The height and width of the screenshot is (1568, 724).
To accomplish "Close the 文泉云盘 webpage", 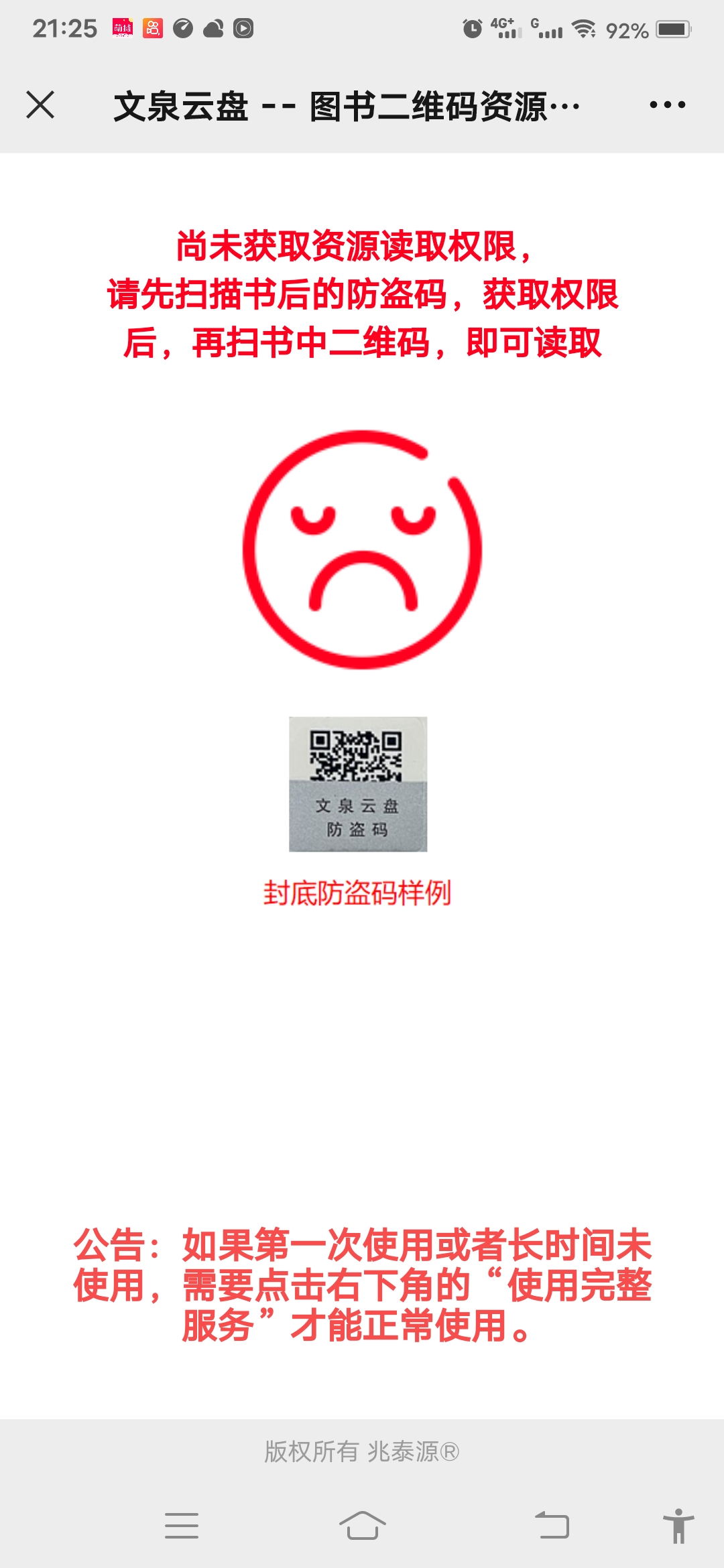I will [40, 105].
